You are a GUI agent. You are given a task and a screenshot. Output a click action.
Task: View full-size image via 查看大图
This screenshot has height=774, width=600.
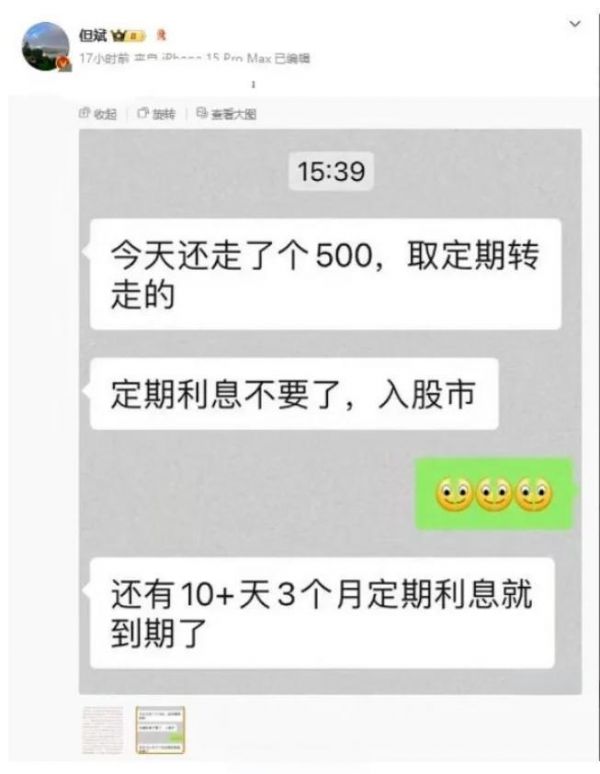click(227, 115)
